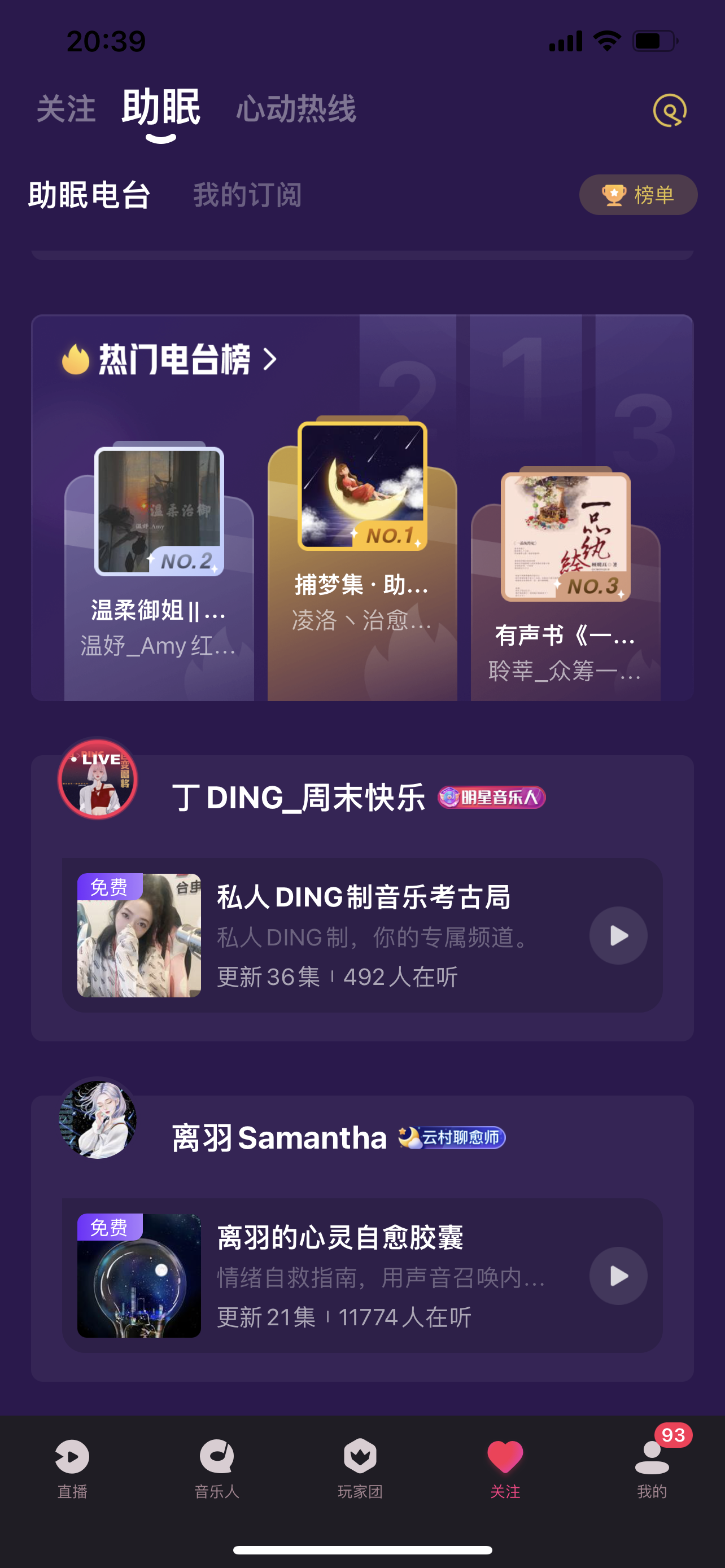Select the 助眠电台 sub-tab
This screenshot has height=1568, width=725.
pos(89,195)
